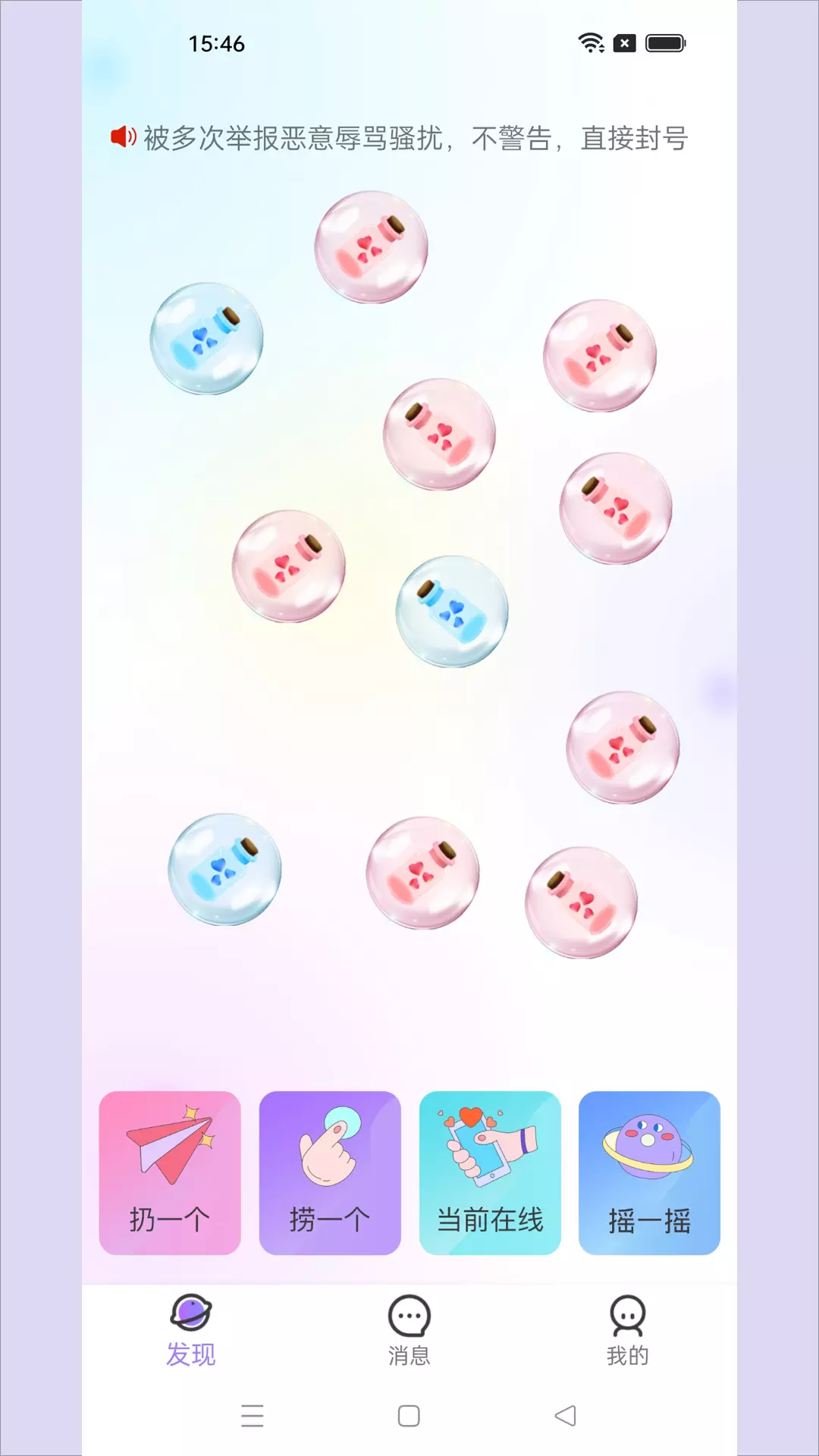The image size is (819, 1456).
Task: Tap the 摇一摇 button
Action: coord(649,1172)
